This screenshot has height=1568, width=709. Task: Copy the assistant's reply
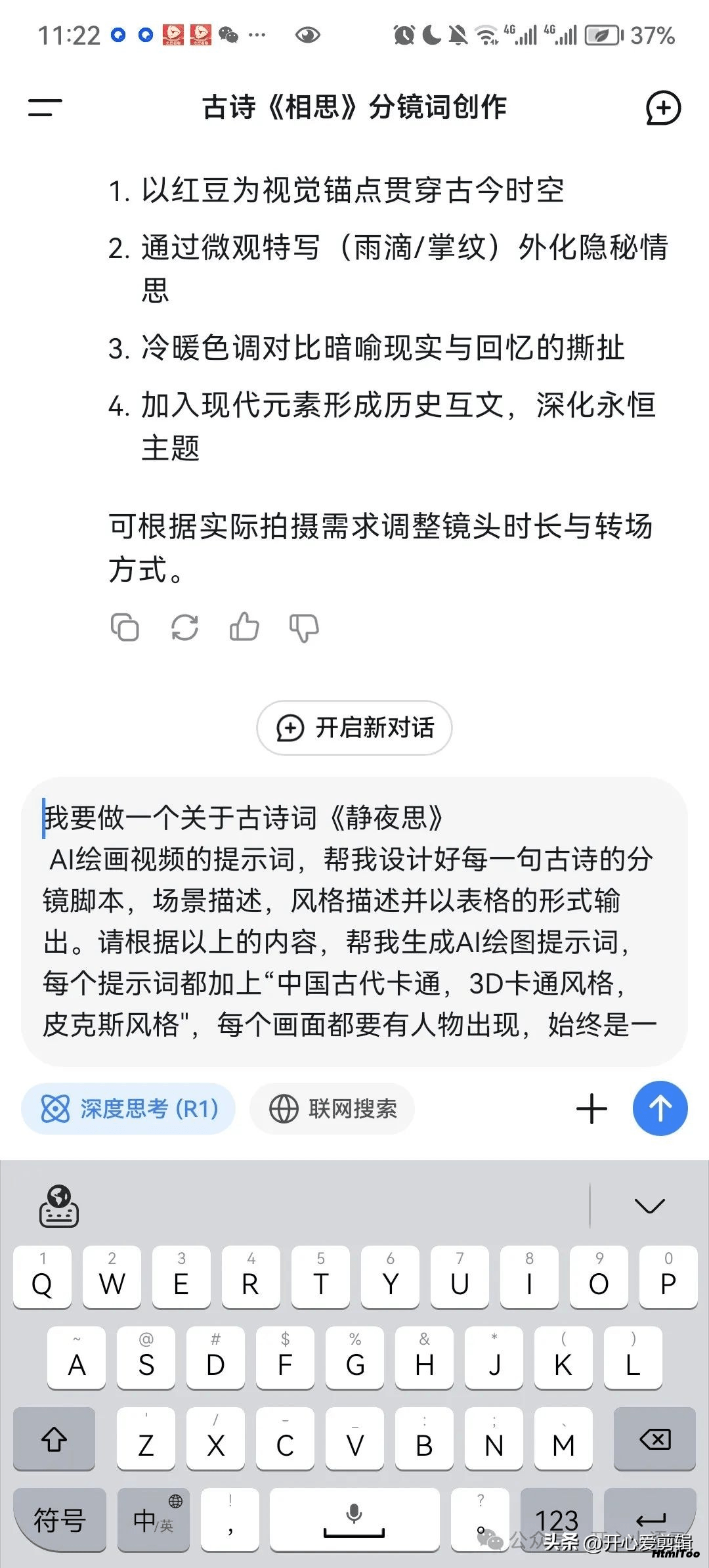[x=125, y=627]
